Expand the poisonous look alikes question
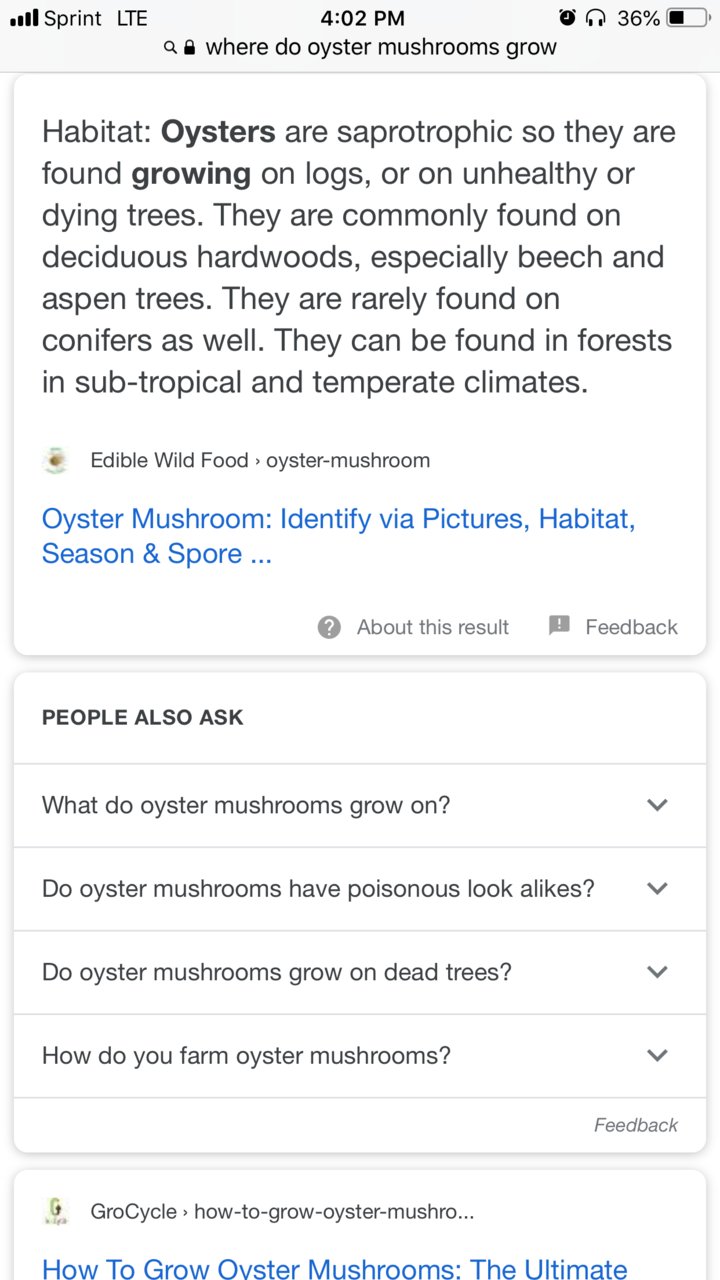 [x=360, y=889]
